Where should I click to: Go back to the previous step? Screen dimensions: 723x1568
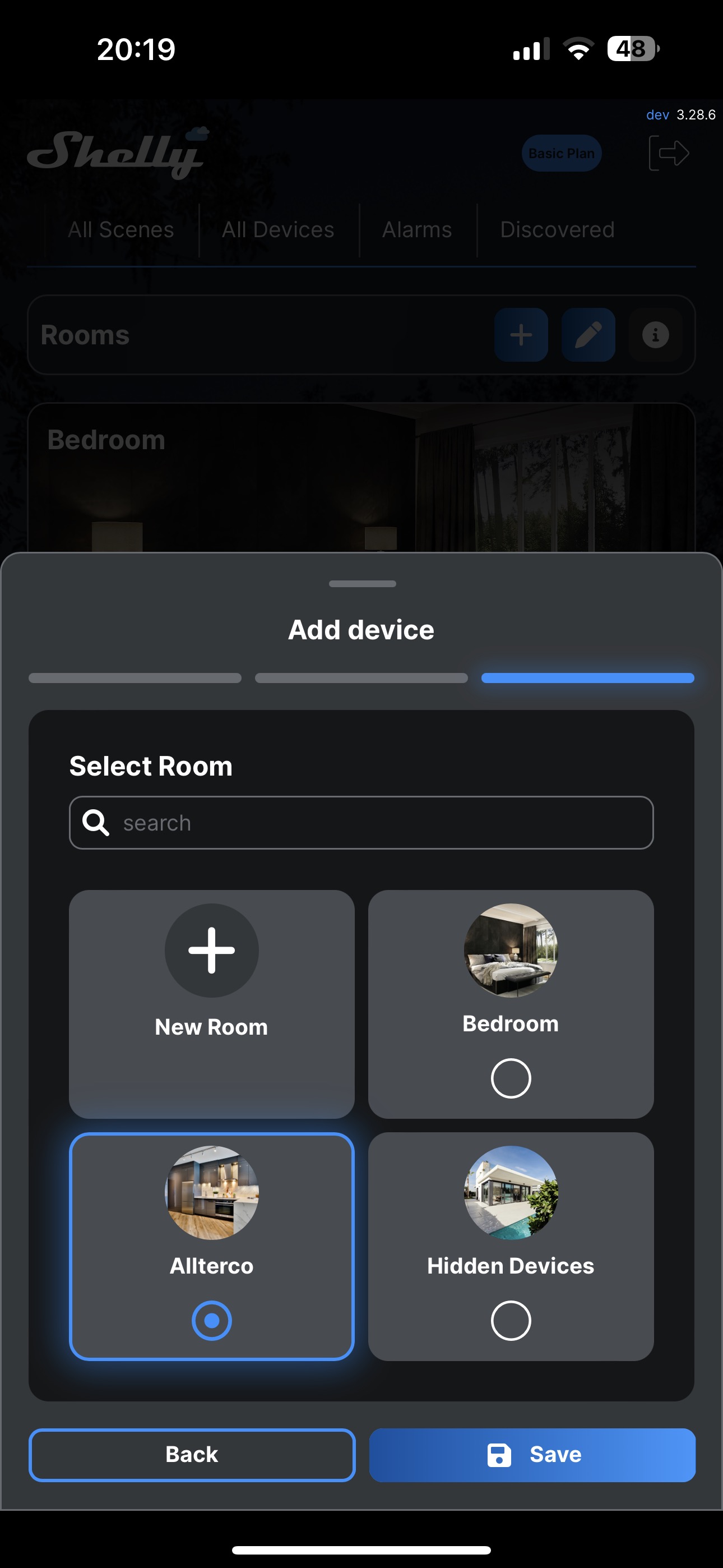coord(192,1454)
